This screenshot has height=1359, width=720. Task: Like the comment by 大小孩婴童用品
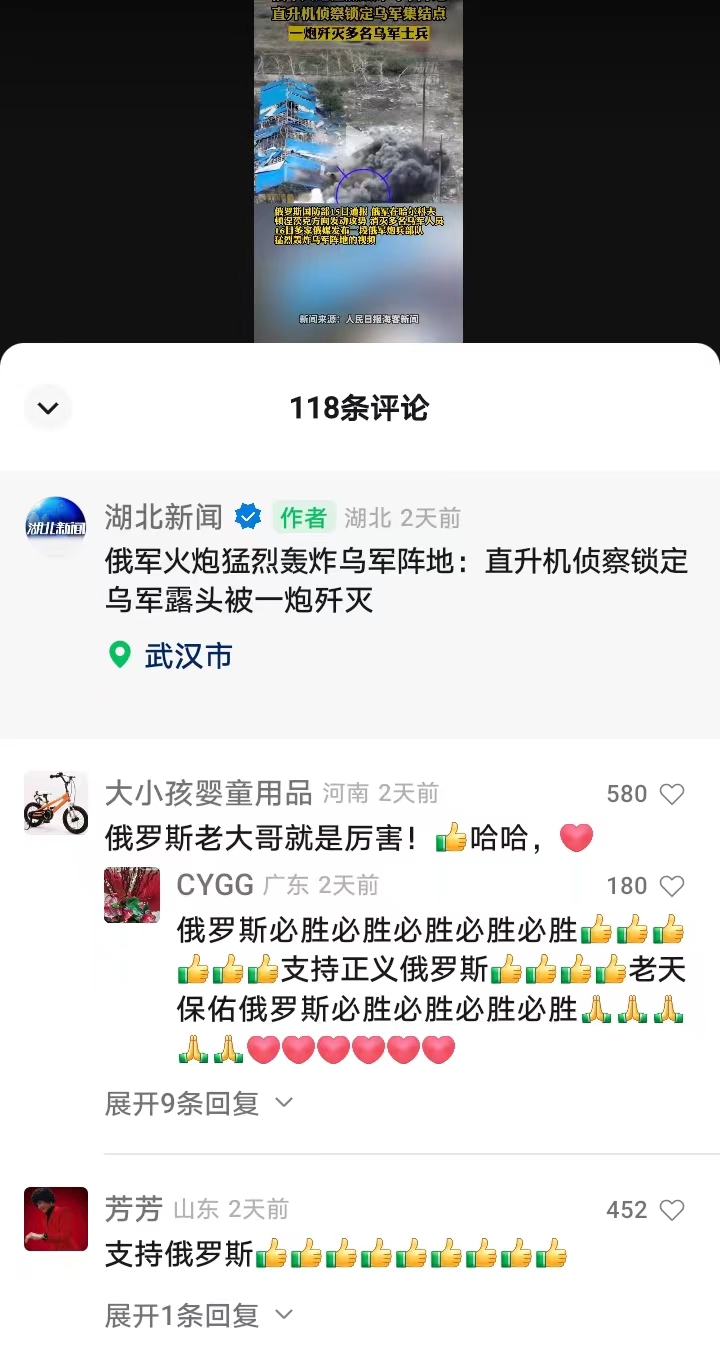point(672,794)
